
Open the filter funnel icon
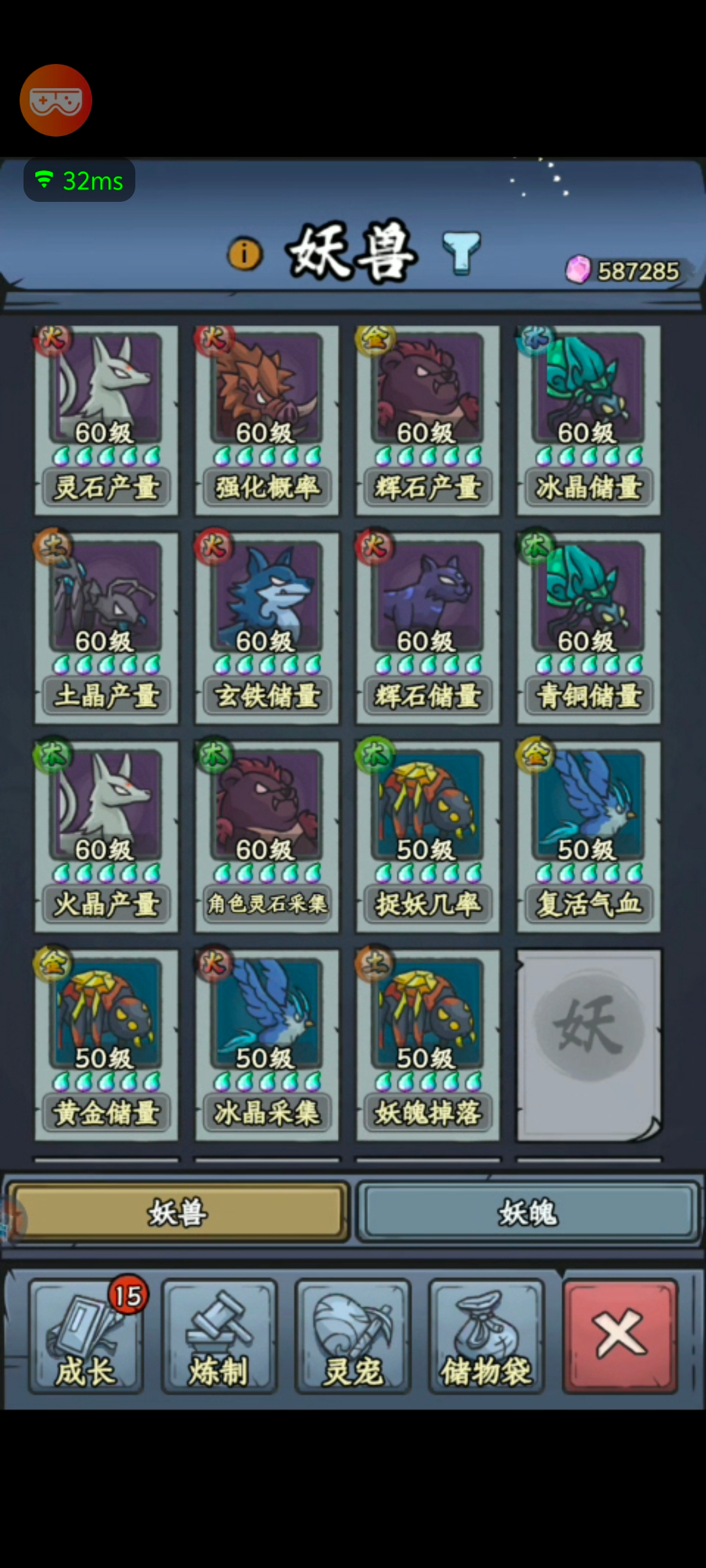462,253
